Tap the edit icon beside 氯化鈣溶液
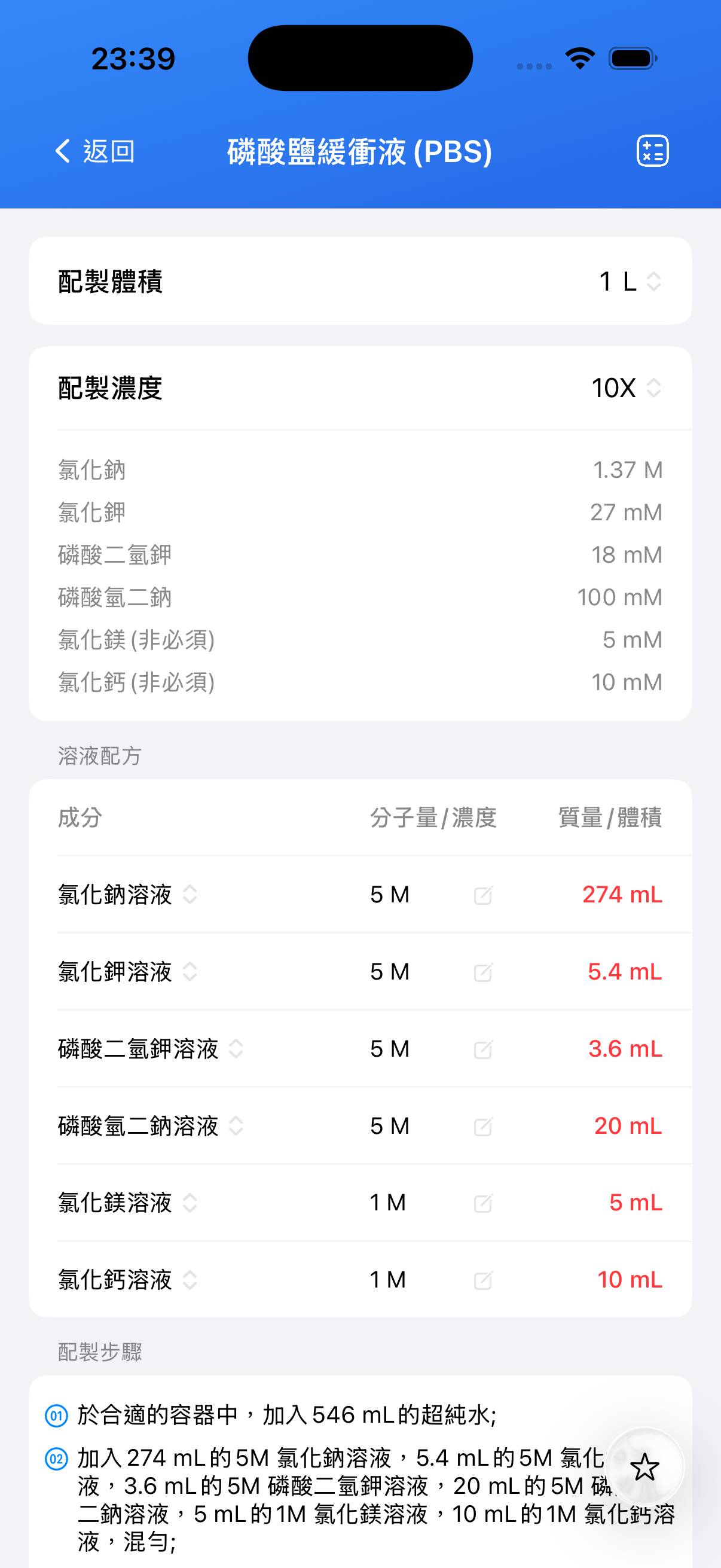 (482, 1280)
